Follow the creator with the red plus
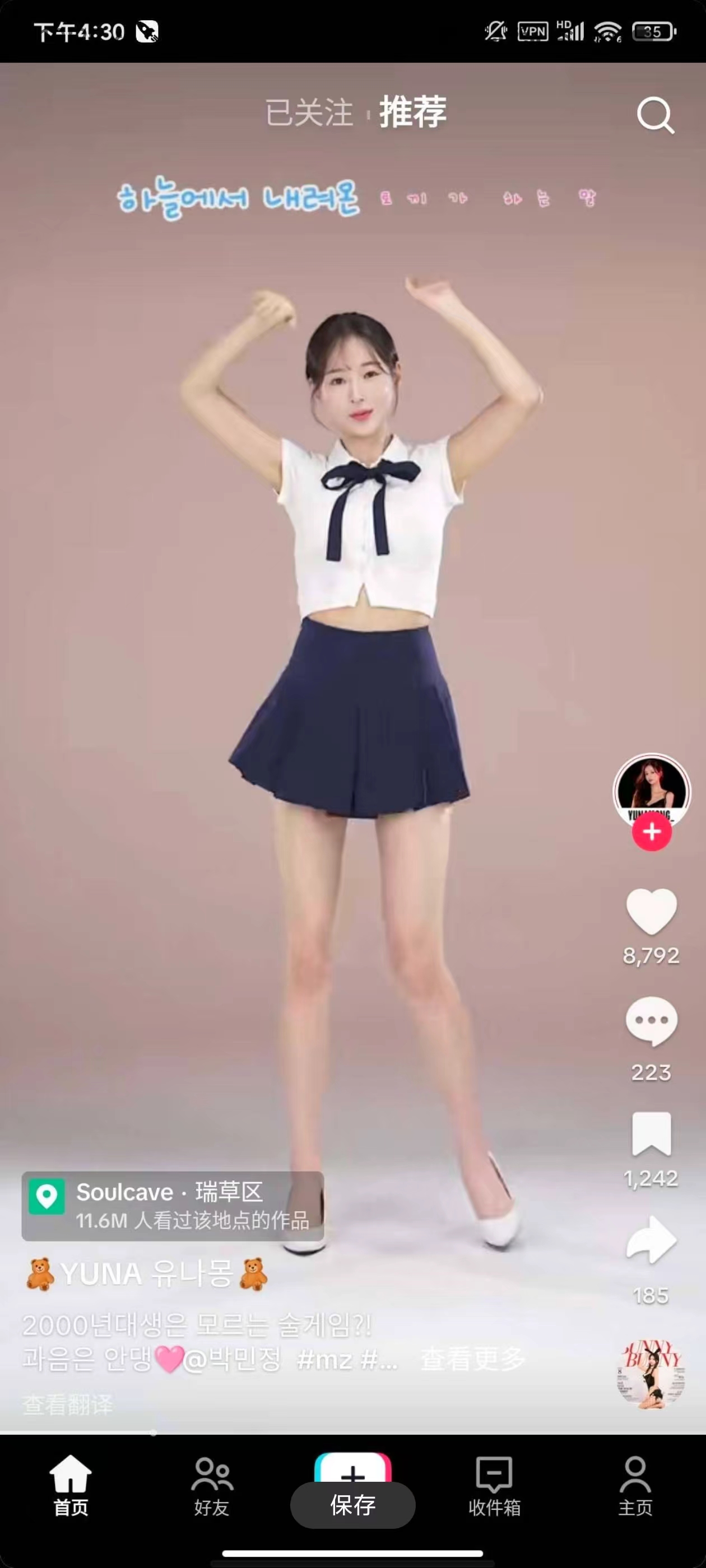706x1568 pixels. point(651,832)
